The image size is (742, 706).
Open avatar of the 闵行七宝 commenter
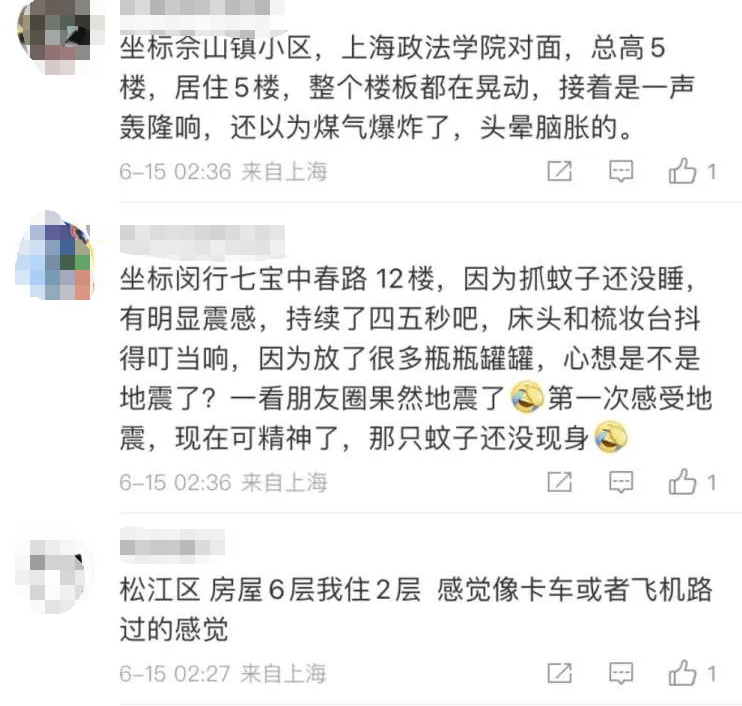(57, 256)
